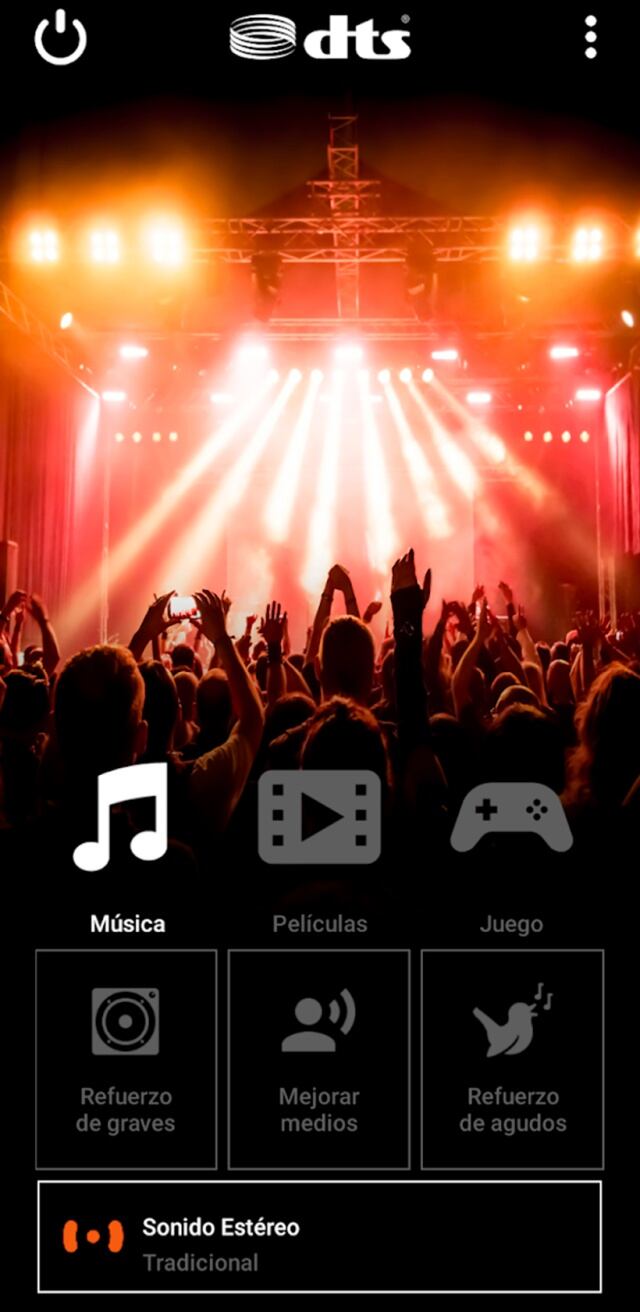Open the three-dot overflow menu

[591, 38]
